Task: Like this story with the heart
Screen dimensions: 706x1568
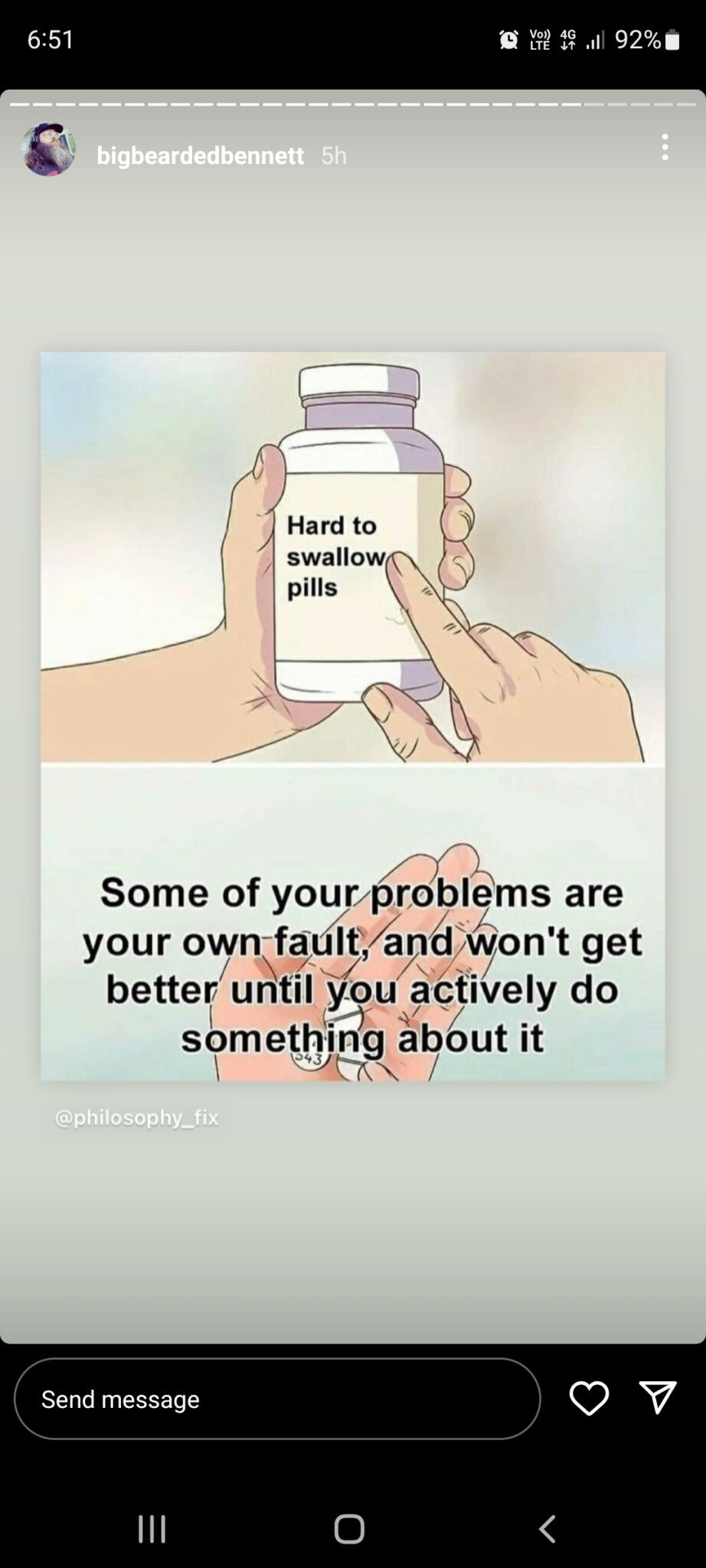Action: click(x=589, y=1398)
